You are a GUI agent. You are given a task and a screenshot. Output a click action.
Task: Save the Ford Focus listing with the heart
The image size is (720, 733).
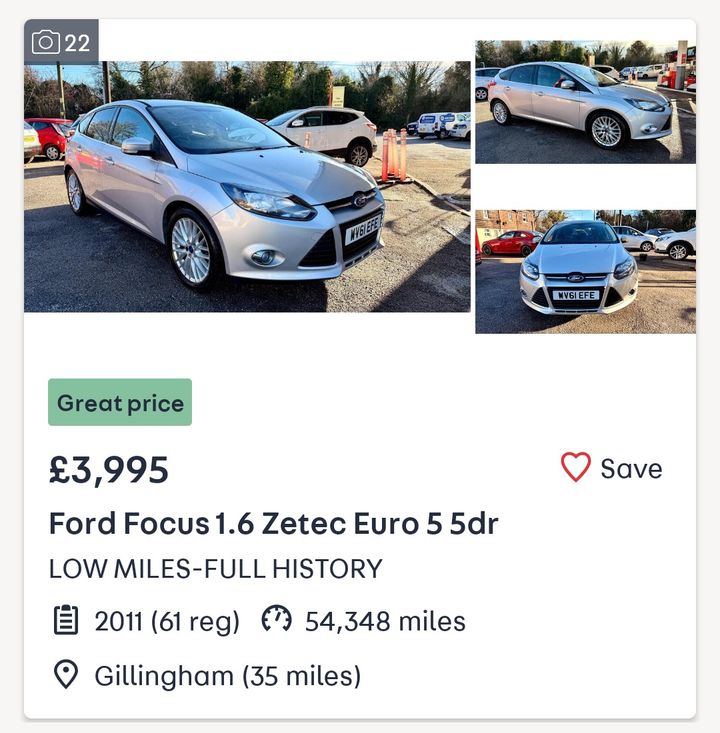(576, 467)
